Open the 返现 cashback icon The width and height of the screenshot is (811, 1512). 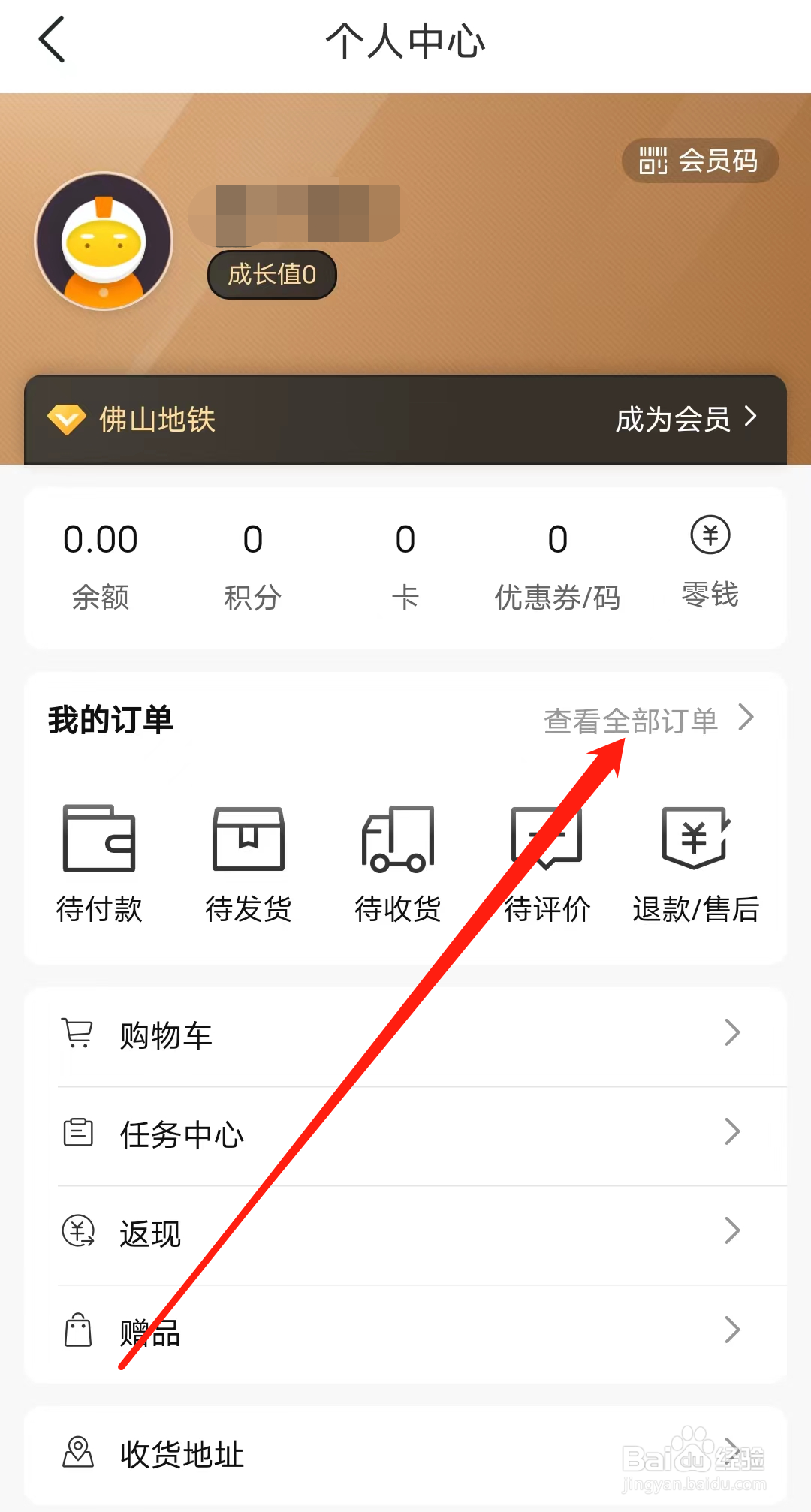pos(77,1230)
